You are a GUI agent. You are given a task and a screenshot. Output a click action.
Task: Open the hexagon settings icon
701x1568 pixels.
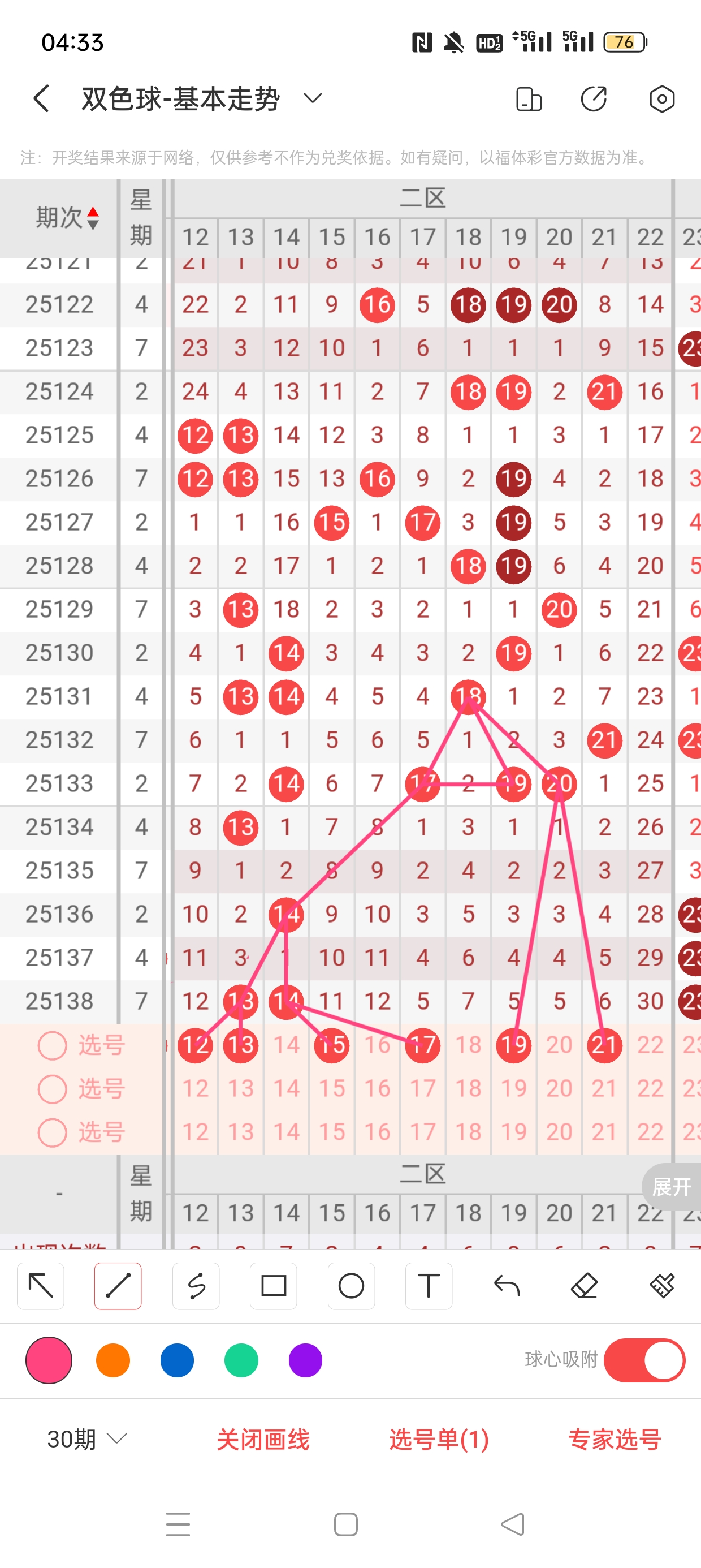[661, 98]
